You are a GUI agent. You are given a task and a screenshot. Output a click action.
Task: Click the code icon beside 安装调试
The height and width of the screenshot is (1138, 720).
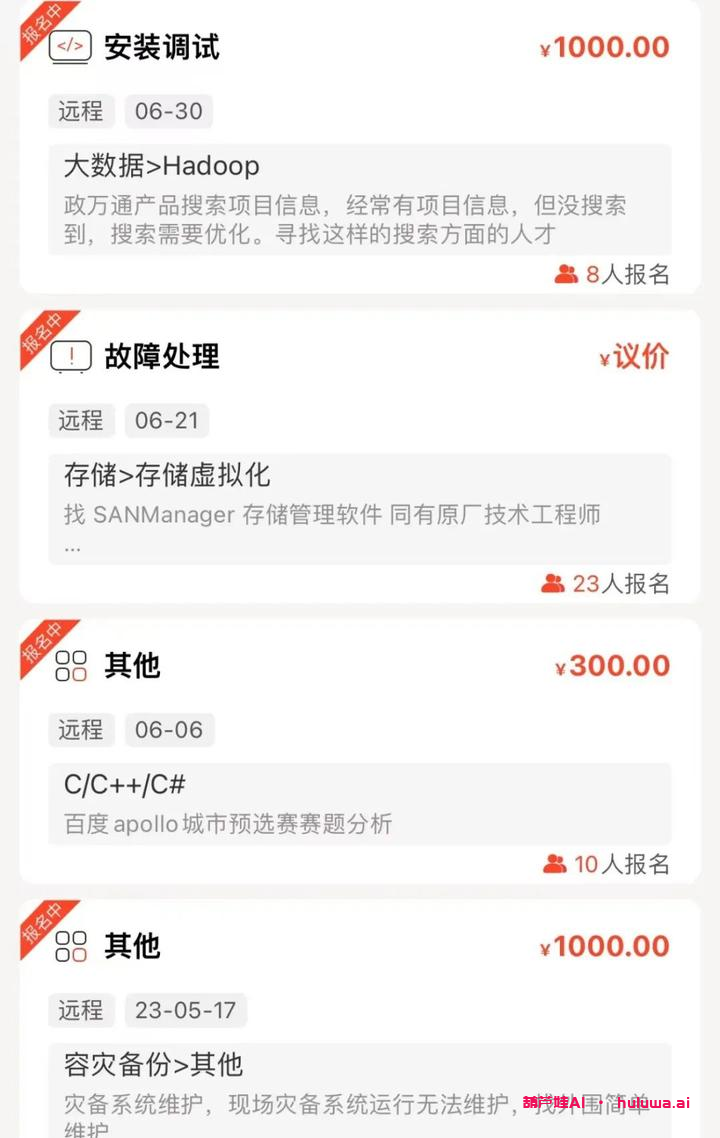tap(69, 46)
